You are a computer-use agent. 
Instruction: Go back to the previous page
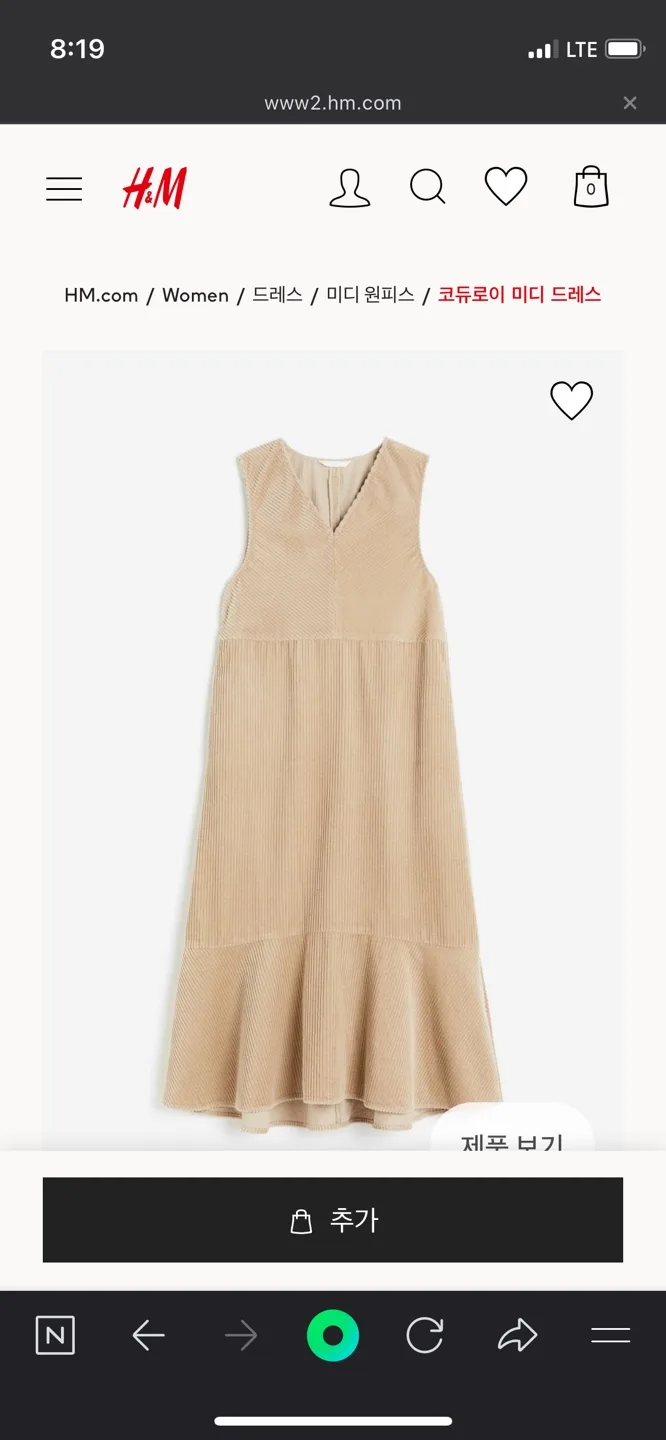148,1336
